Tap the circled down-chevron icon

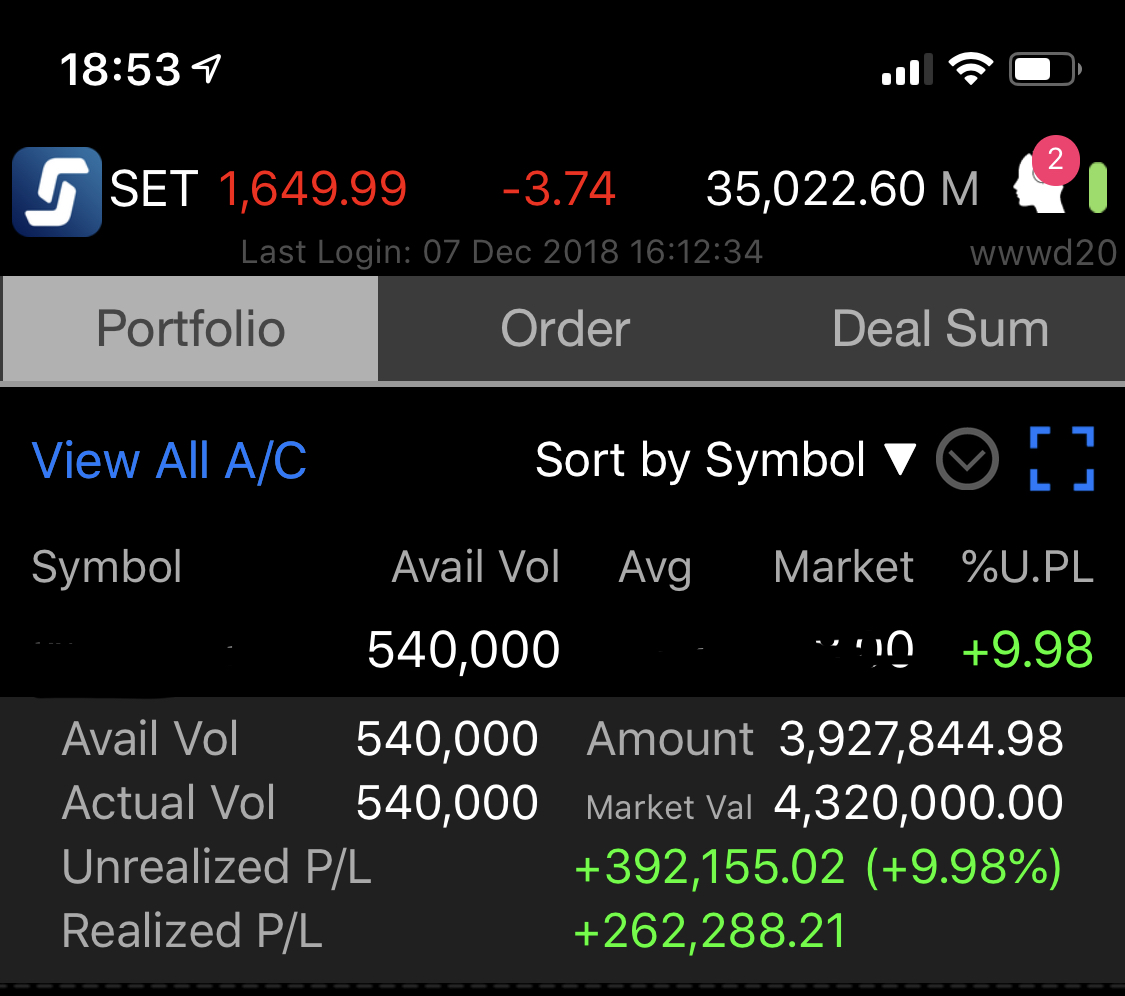(967, 460)
